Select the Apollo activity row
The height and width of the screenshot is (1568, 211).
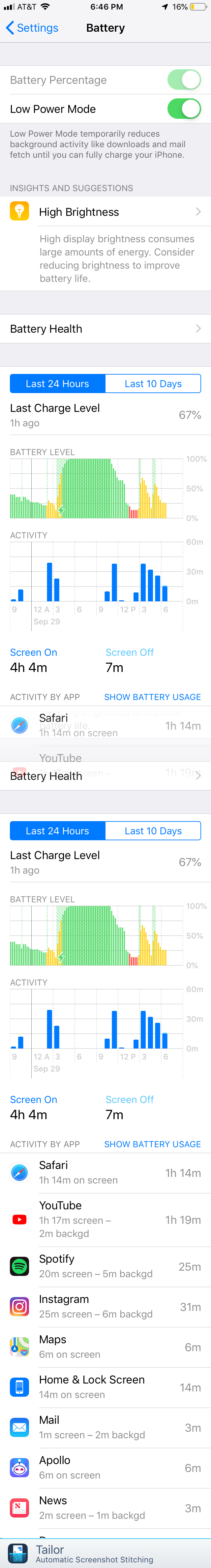point(105,1467)
